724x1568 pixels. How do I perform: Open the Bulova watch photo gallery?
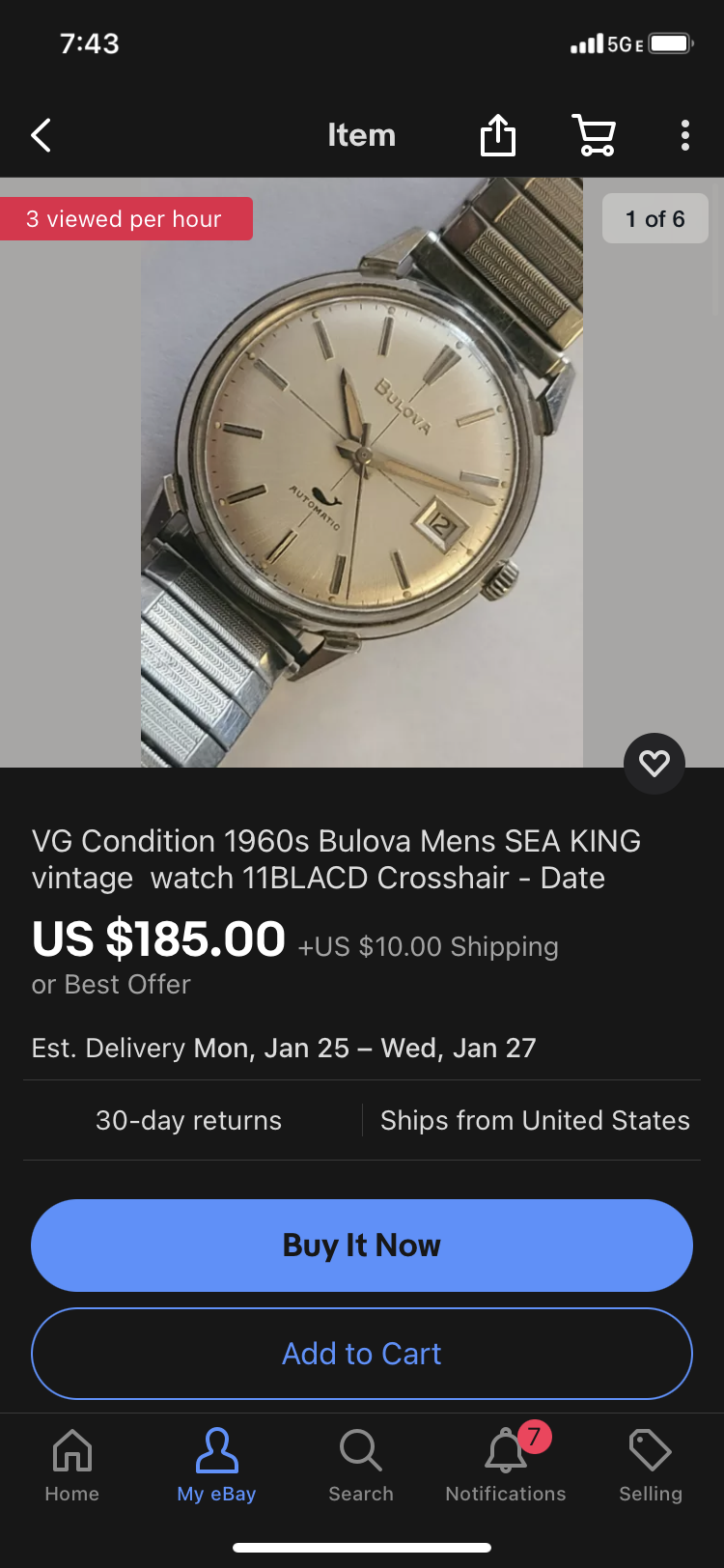point(362,473)
